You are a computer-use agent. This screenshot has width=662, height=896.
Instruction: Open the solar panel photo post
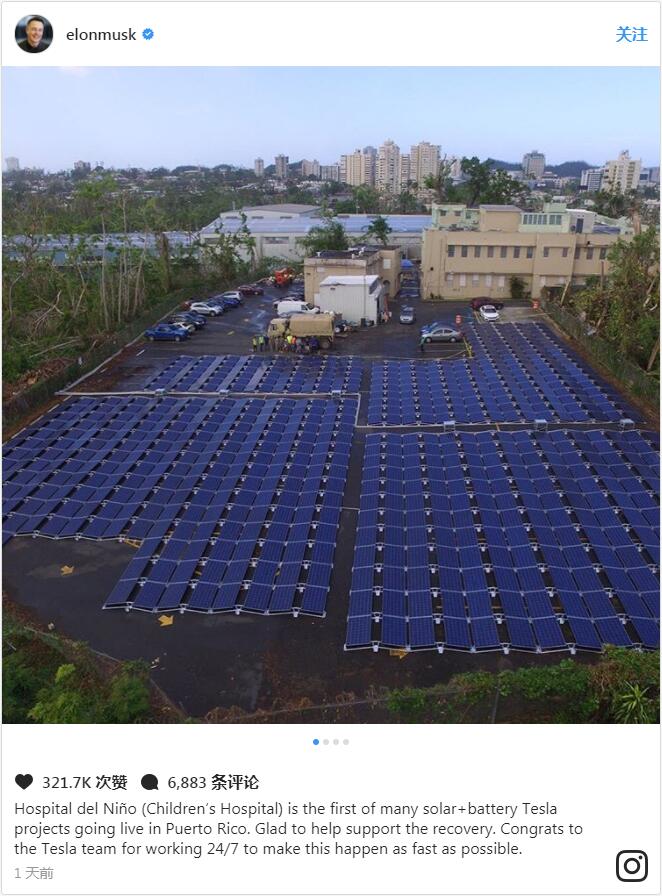[x=331, y=395]
